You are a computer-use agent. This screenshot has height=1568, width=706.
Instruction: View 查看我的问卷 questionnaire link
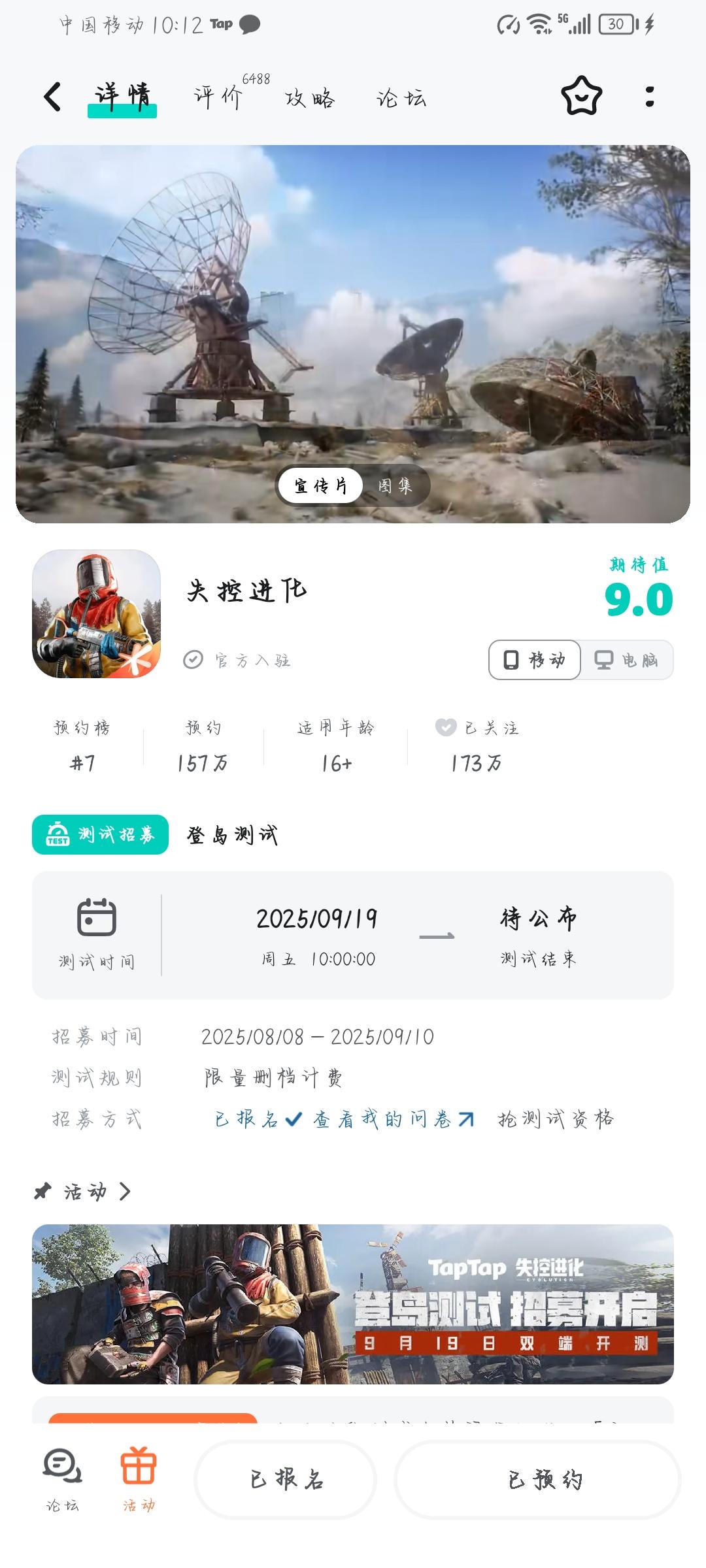pos(394,1119)
